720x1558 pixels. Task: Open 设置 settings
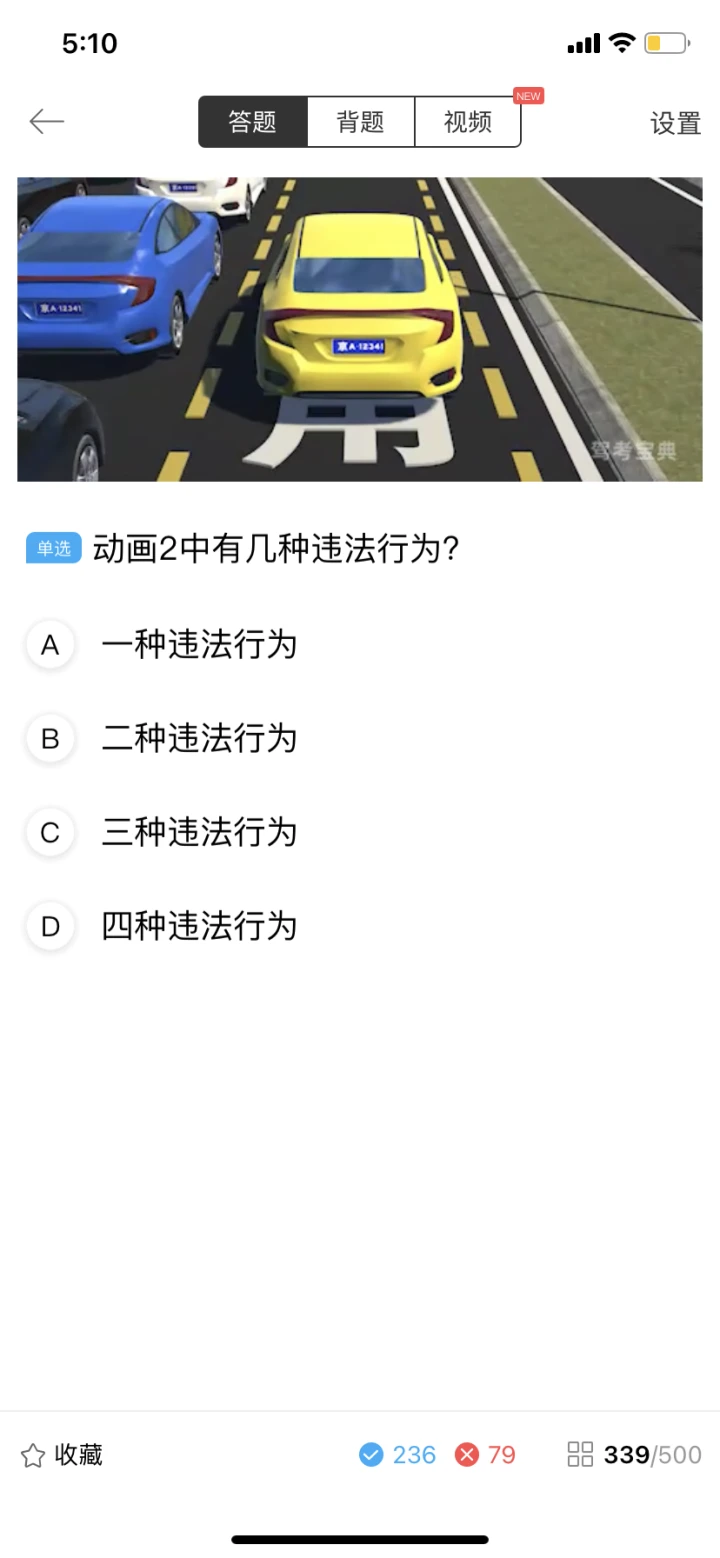675,123
